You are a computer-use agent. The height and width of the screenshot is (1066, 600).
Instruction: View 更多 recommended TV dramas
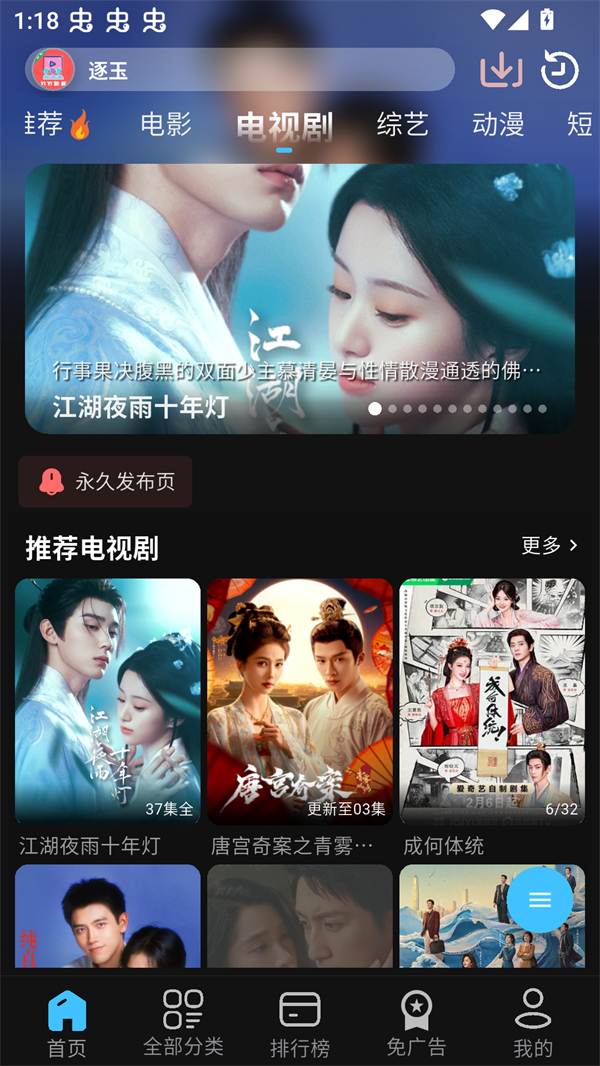tap(549, 545)
